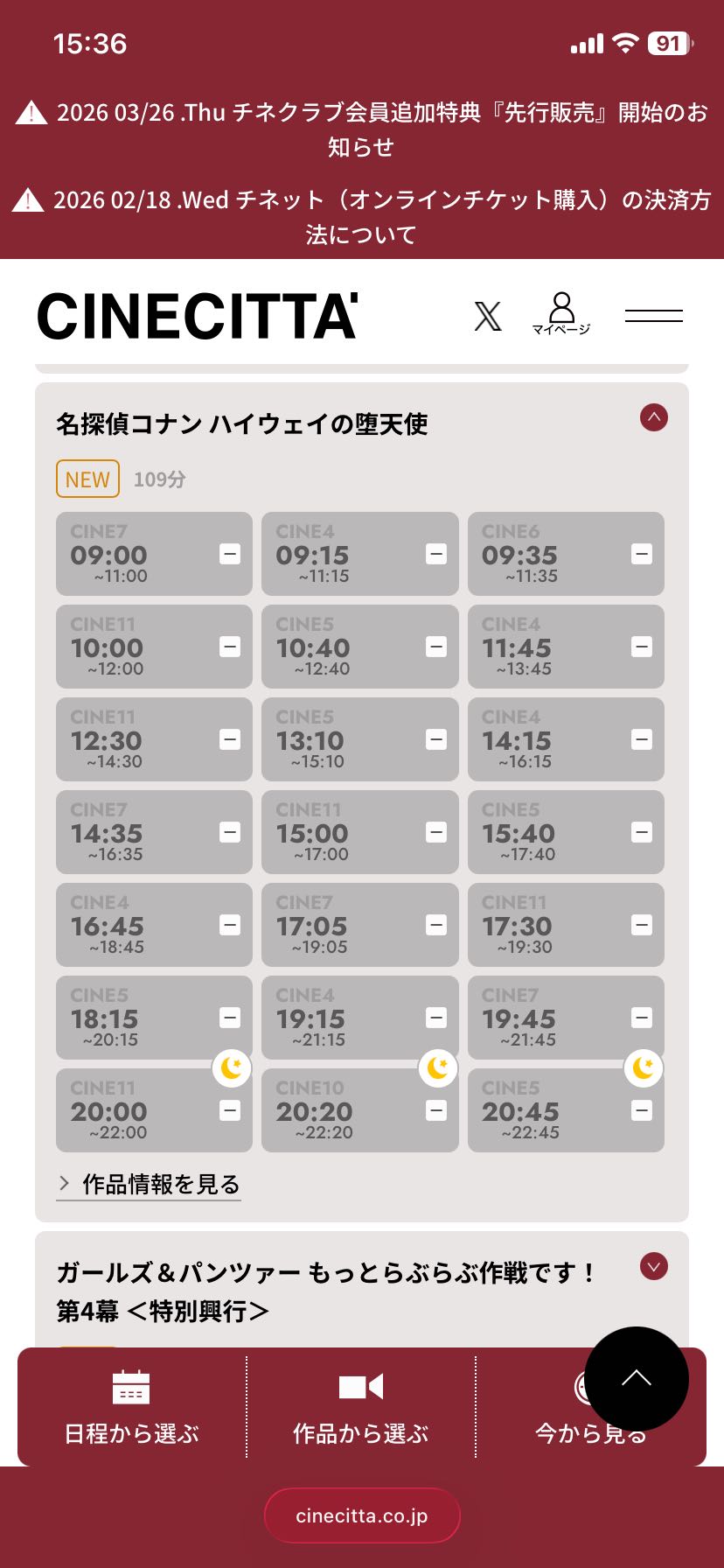Switch to 作品から選ぶ tab
This screenshot has width=724, height=1568.
click(x=360, y=1406)
